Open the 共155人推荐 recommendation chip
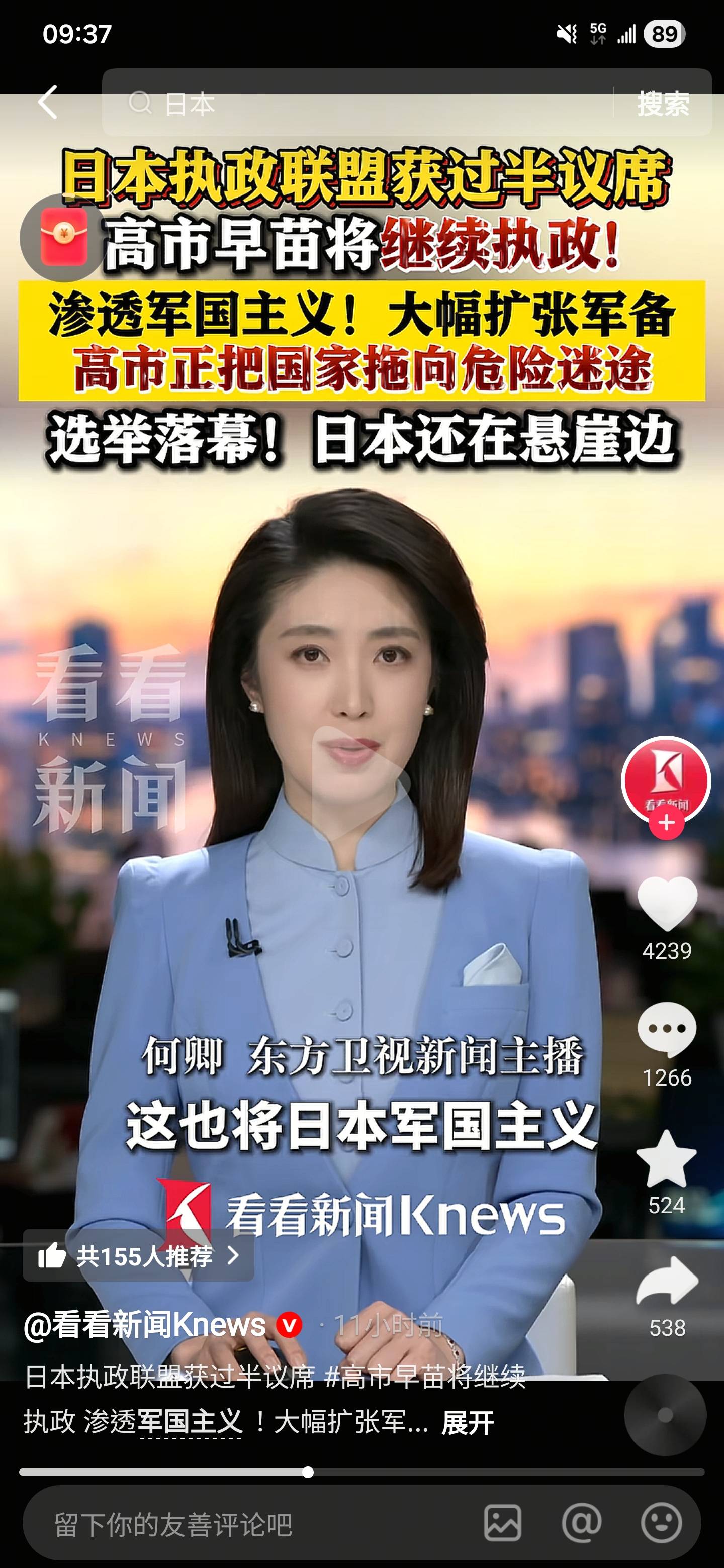The image size is (724, 1568). 138,1256
